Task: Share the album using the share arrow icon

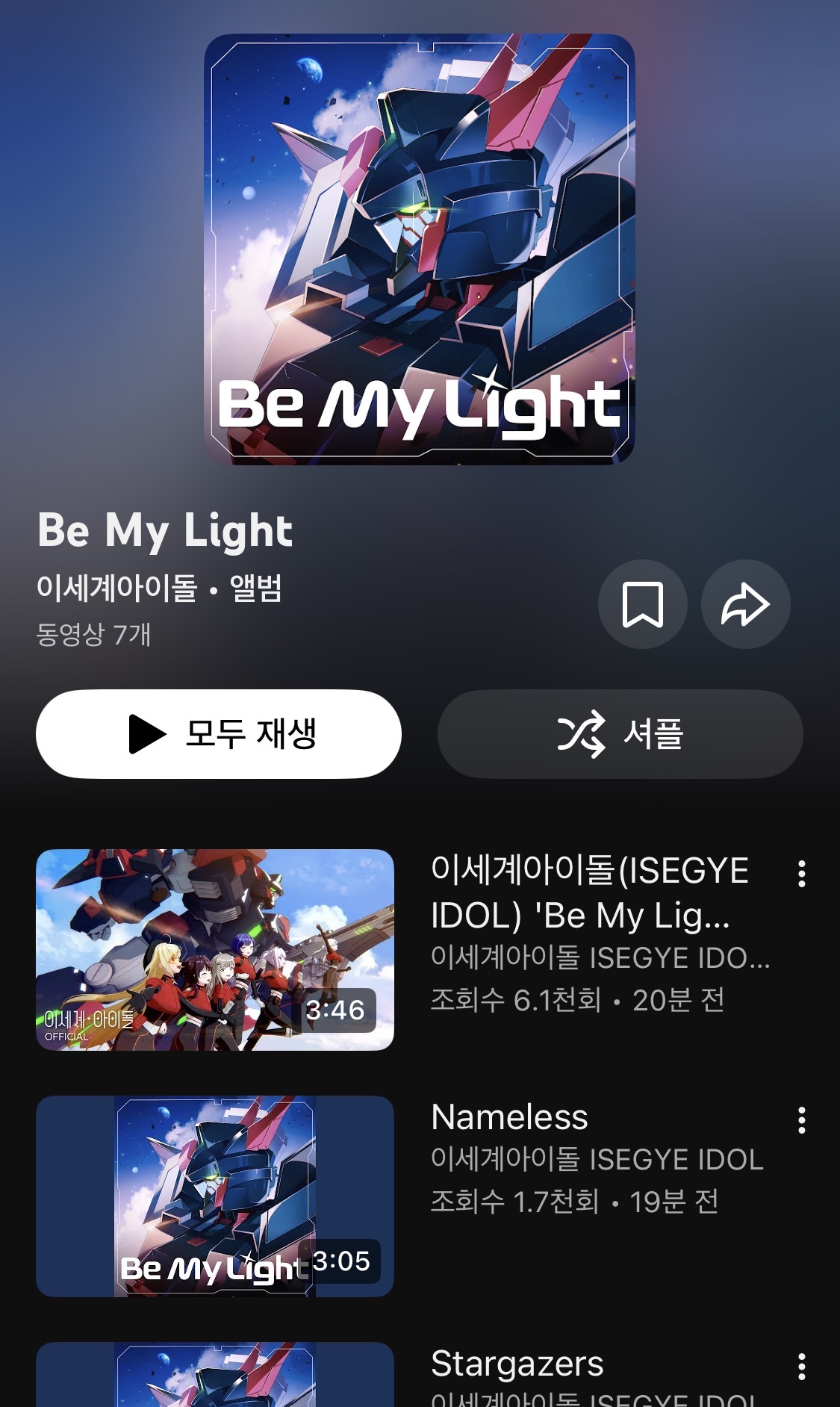Action: [745, 605]
